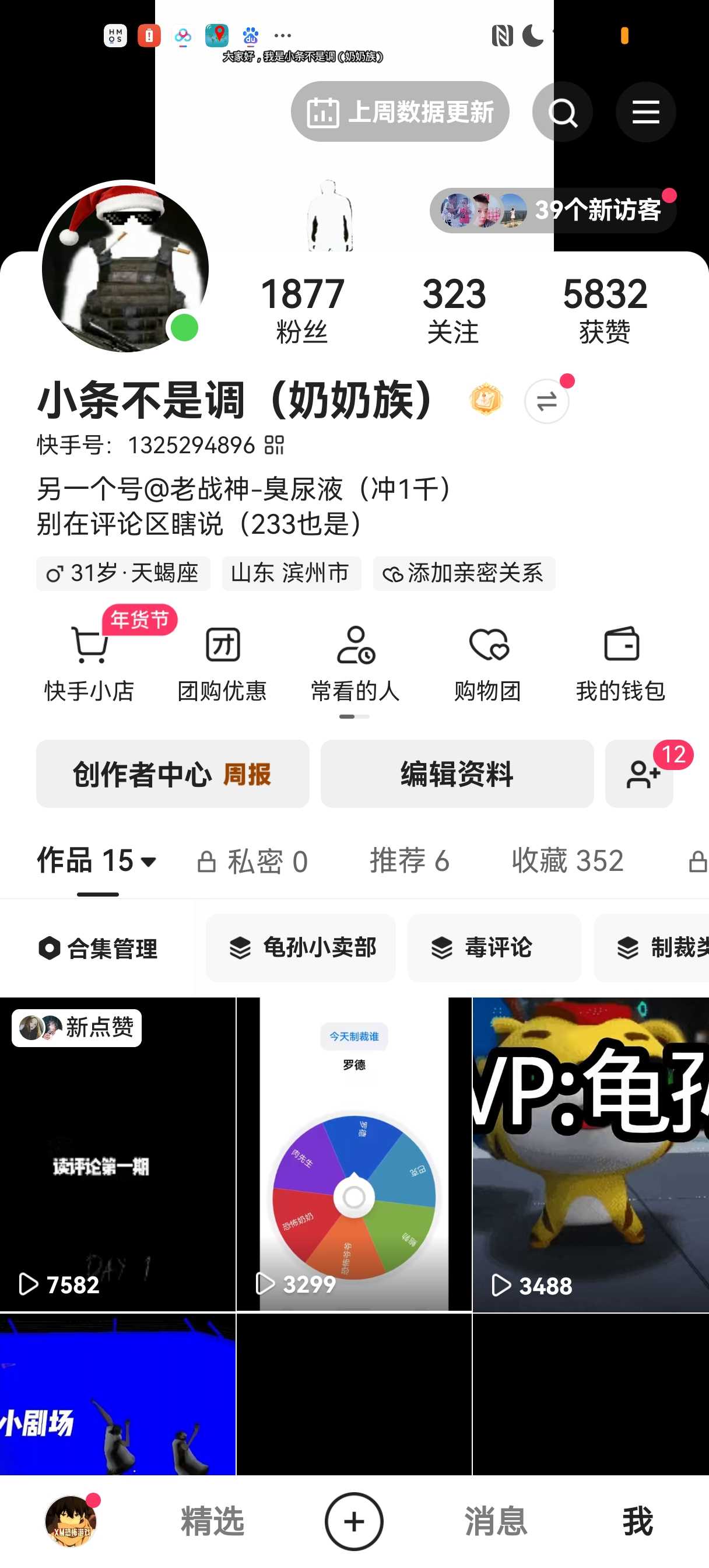709x1568 pixels.
Task: Open the 消息 tab
Action: click(x=496, y=1521)
